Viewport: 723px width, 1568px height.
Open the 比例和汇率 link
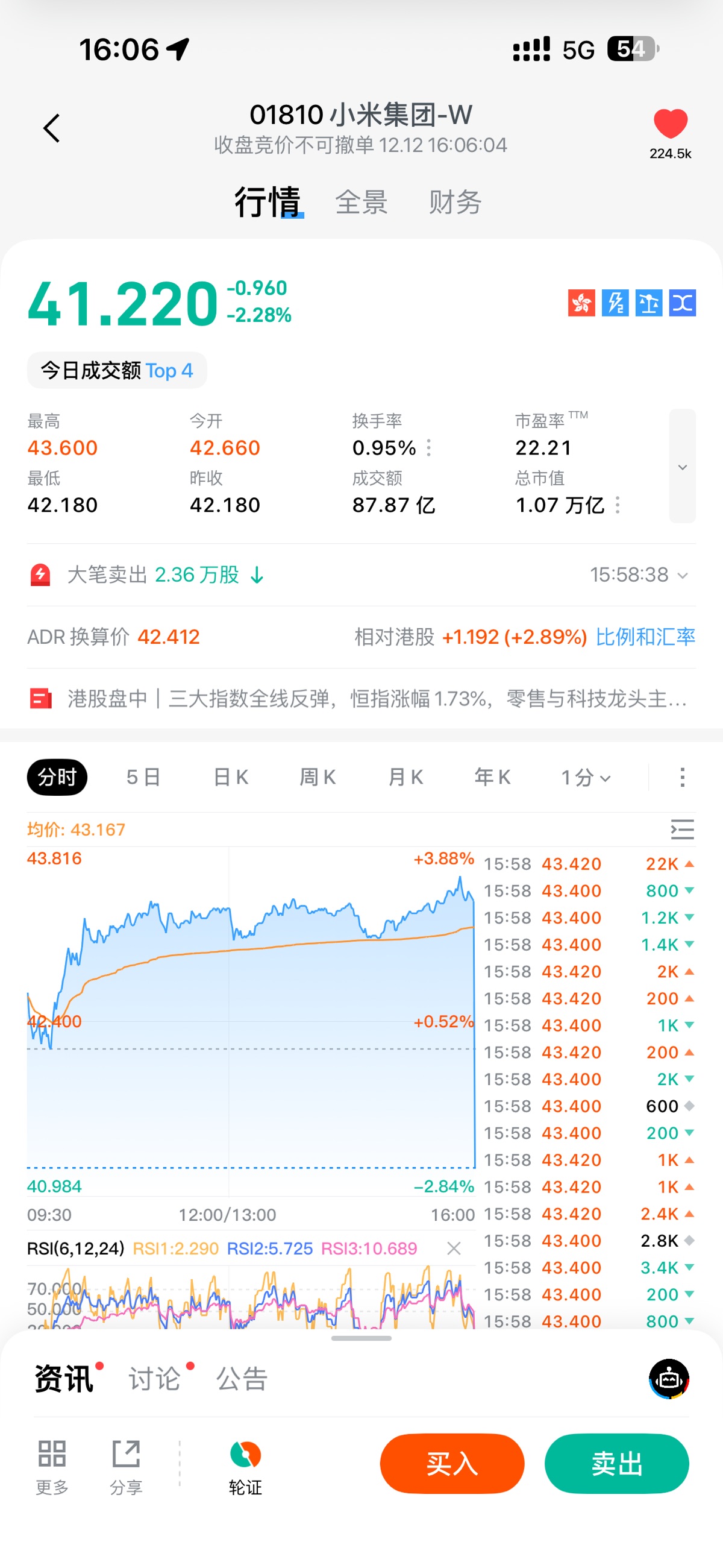pos(645,637)
